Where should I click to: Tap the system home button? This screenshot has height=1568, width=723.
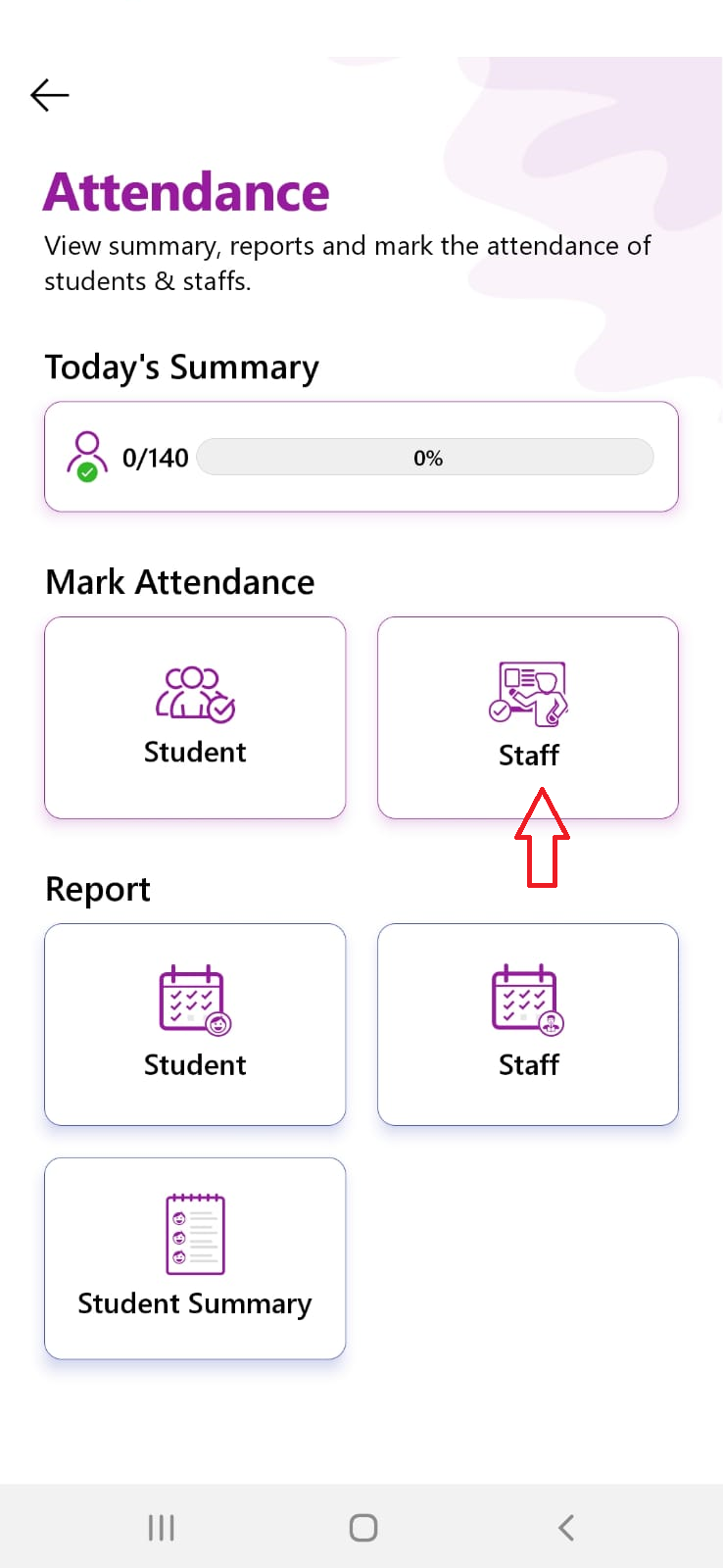(x=362, y=1527)
